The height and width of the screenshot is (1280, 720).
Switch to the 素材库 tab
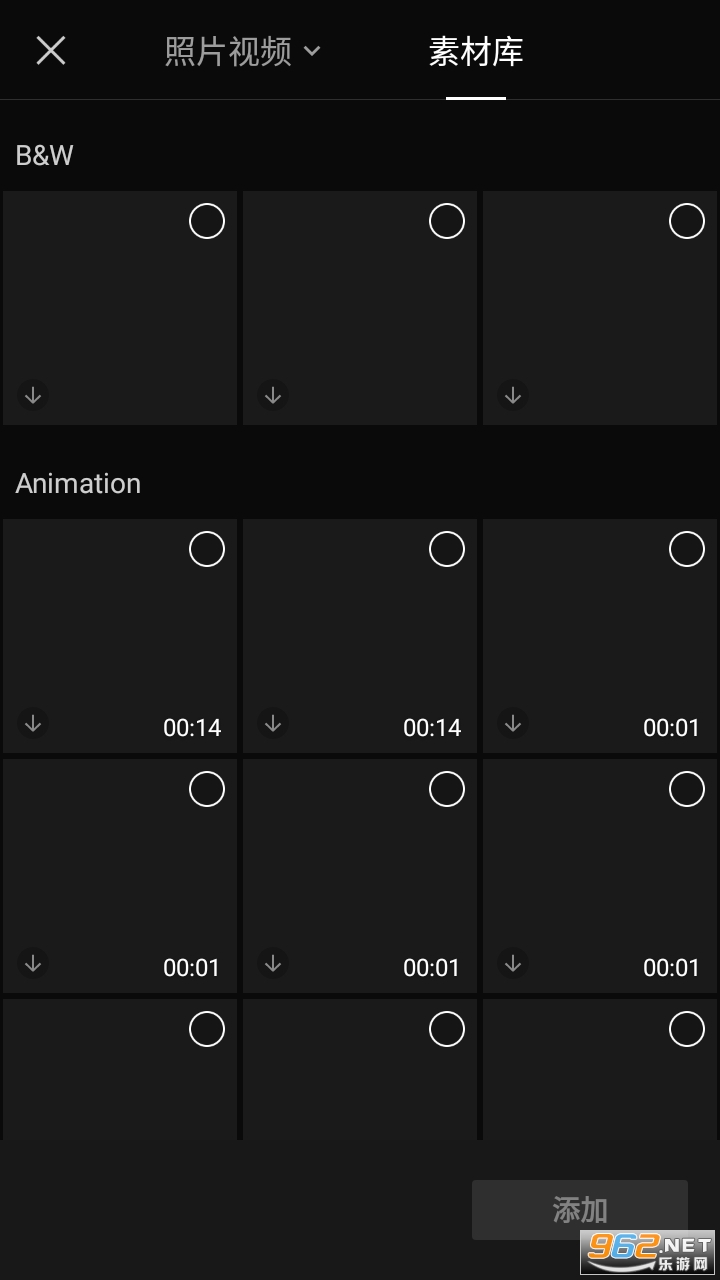tap(476, 51)
